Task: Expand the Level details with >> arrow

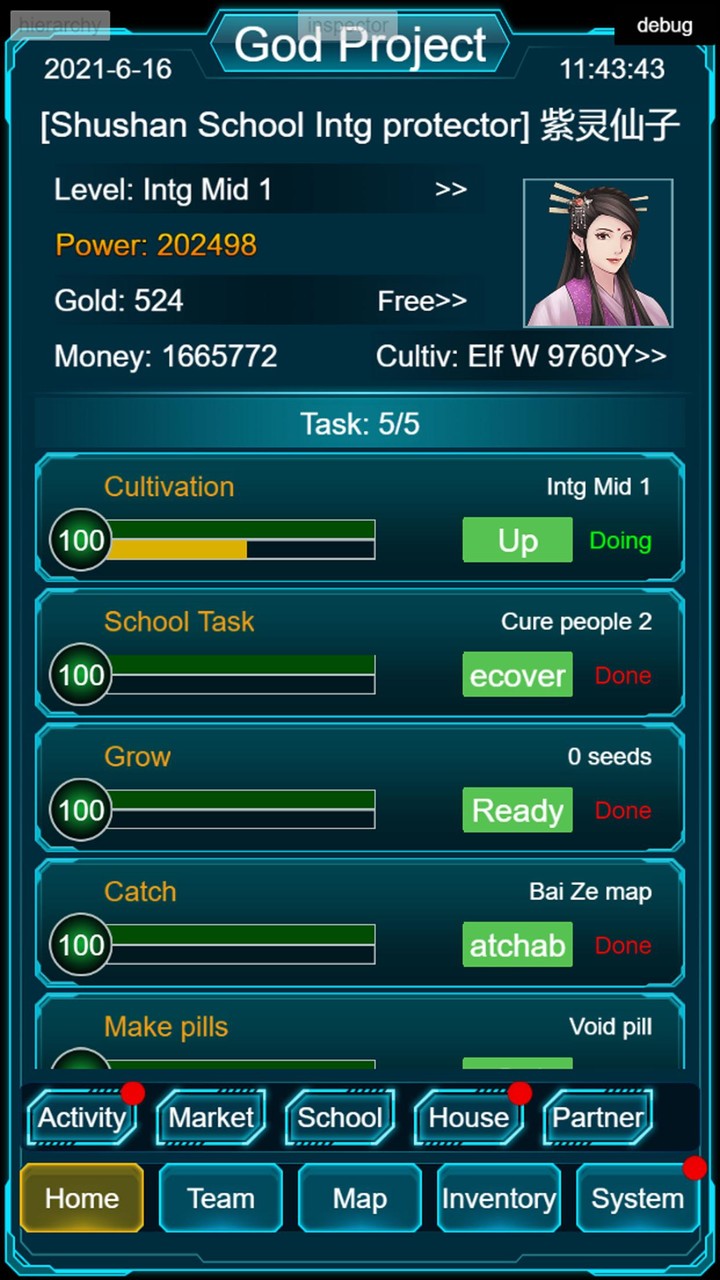Action: point(451,189)
